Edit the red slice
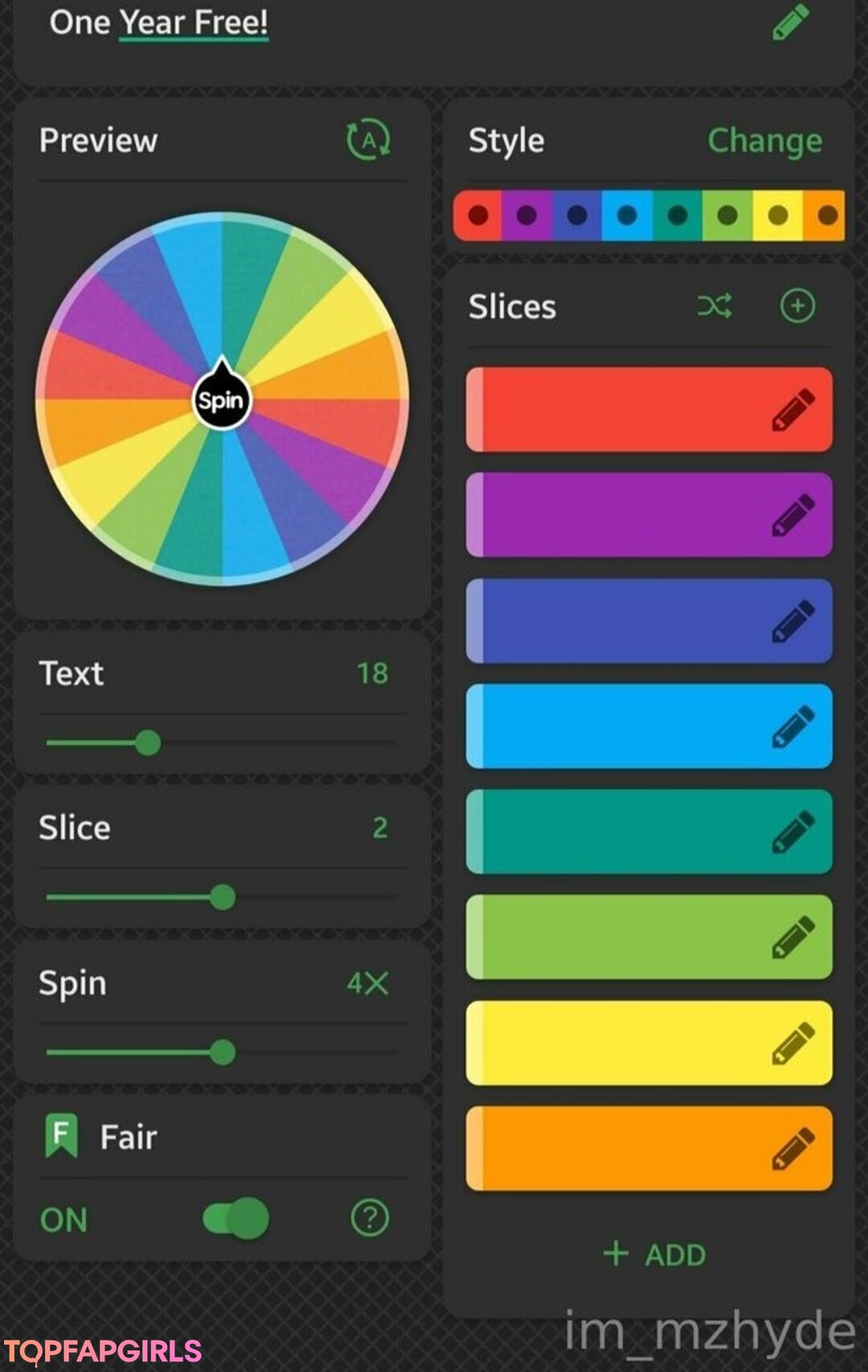The width and height of the screenshot is (868, 1372). click(792, 410)
